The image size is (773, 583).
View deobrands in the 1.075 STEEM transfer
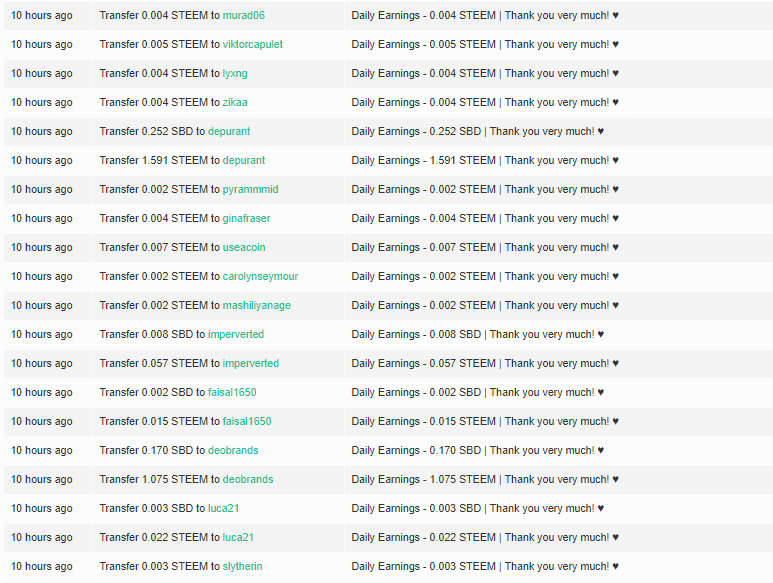tap(248, 480)
